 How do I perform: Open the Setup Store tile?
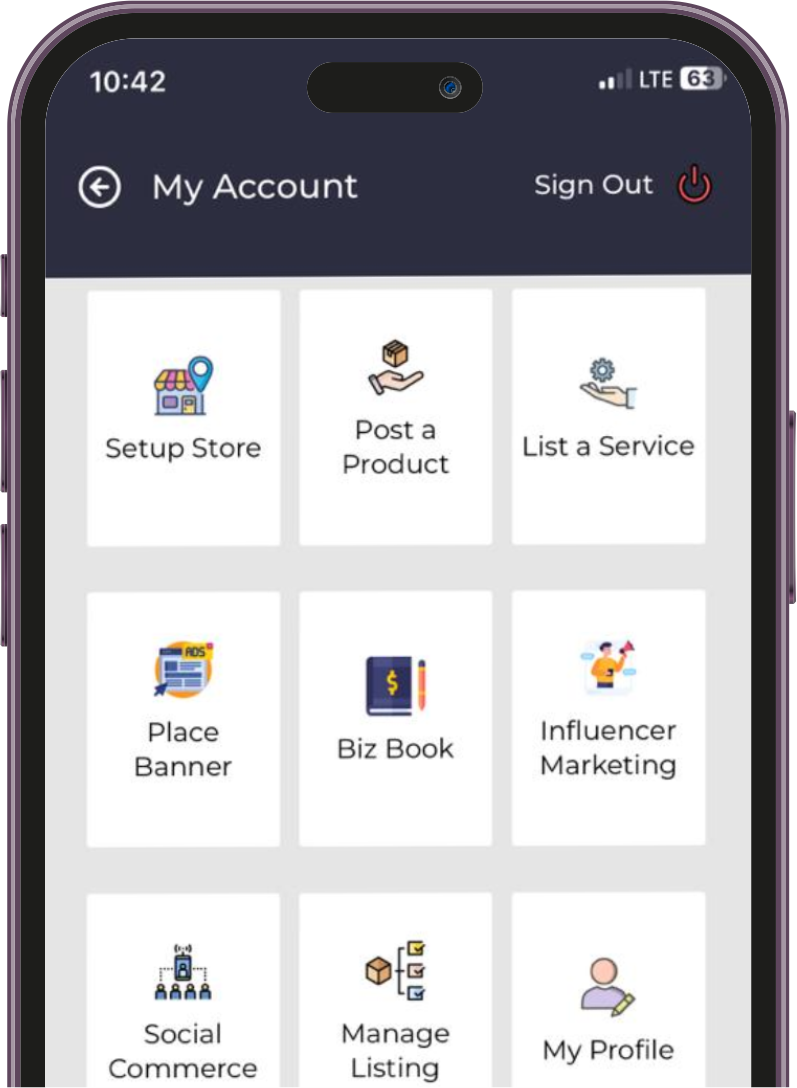(183, 418)
